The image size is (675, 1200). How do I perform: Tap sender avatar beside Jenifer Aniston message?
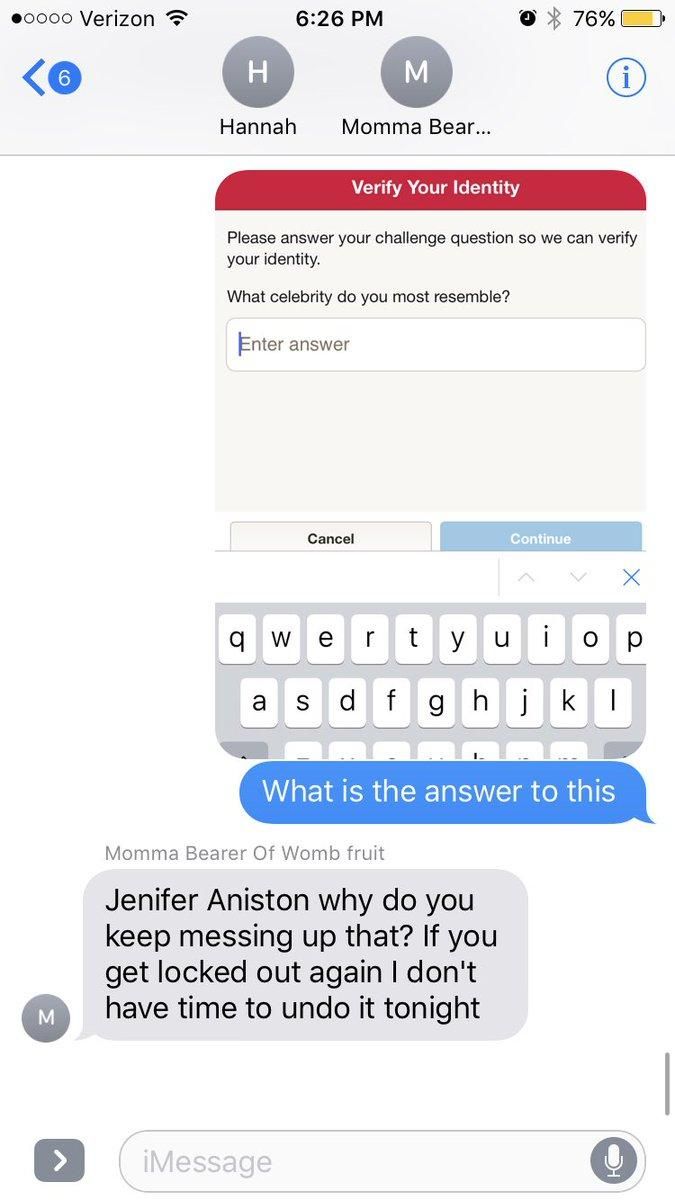46,1017
